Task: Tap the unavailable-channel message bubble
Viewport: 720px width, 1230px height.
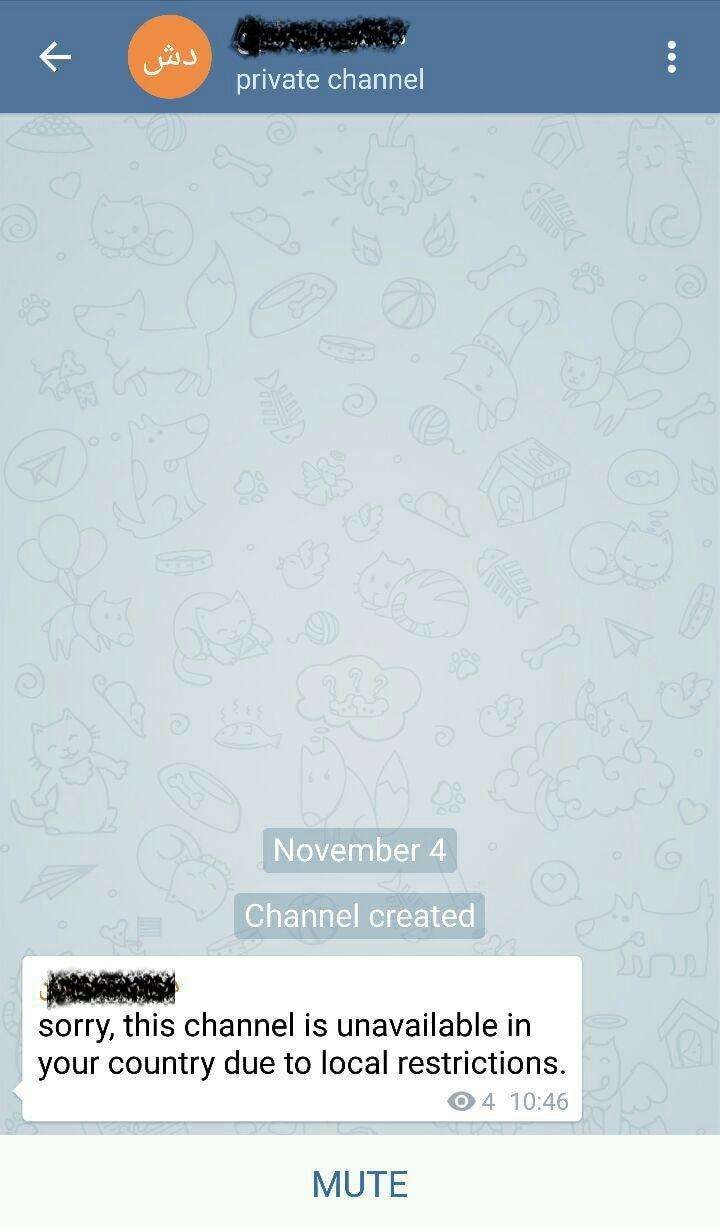Action: point(301,1042)
